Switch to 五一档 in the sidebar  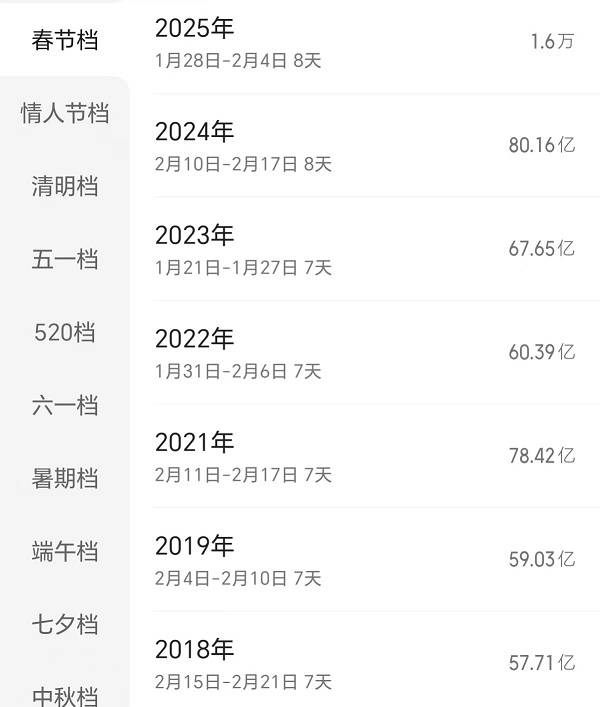pos(65,260)
